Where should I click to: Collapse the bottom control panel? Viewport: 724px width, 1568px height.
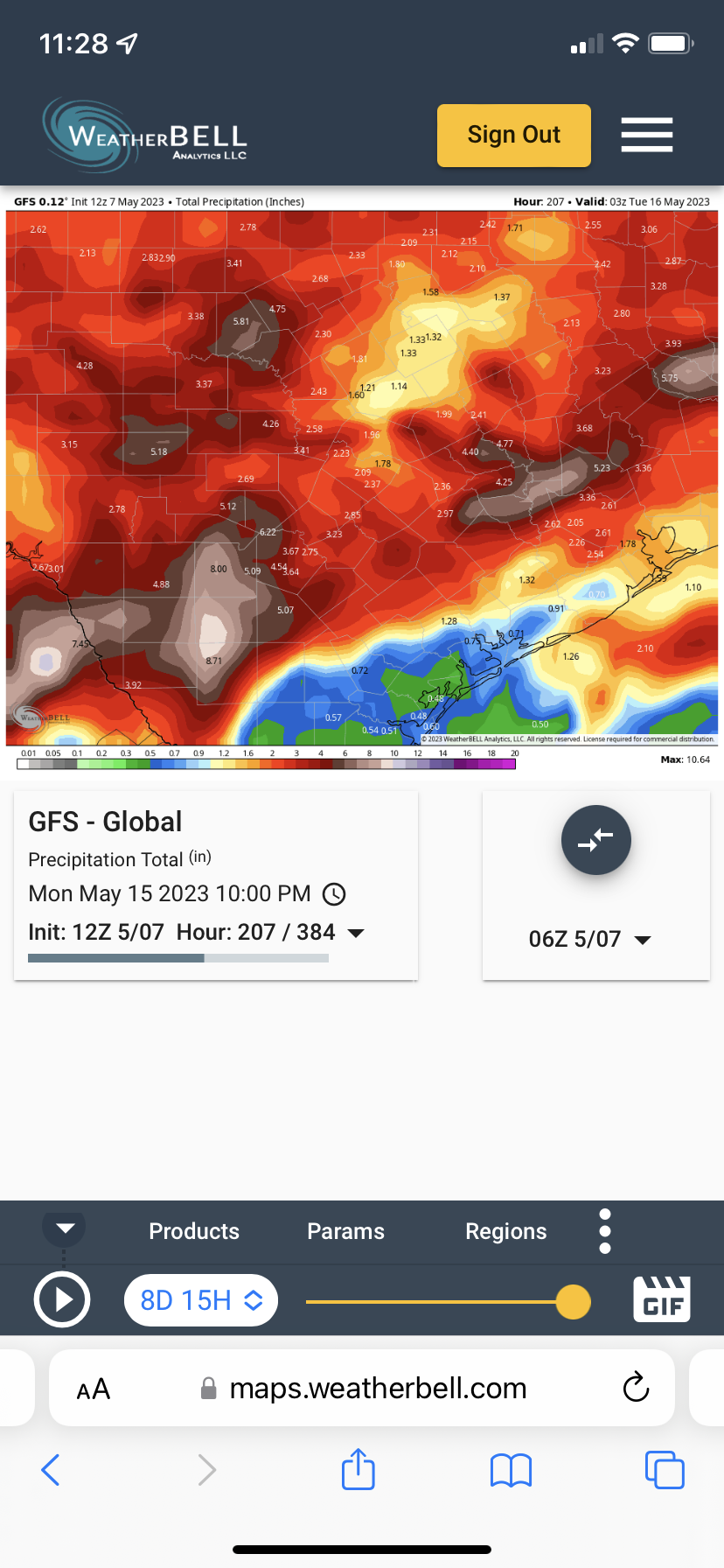(65, 1228)
